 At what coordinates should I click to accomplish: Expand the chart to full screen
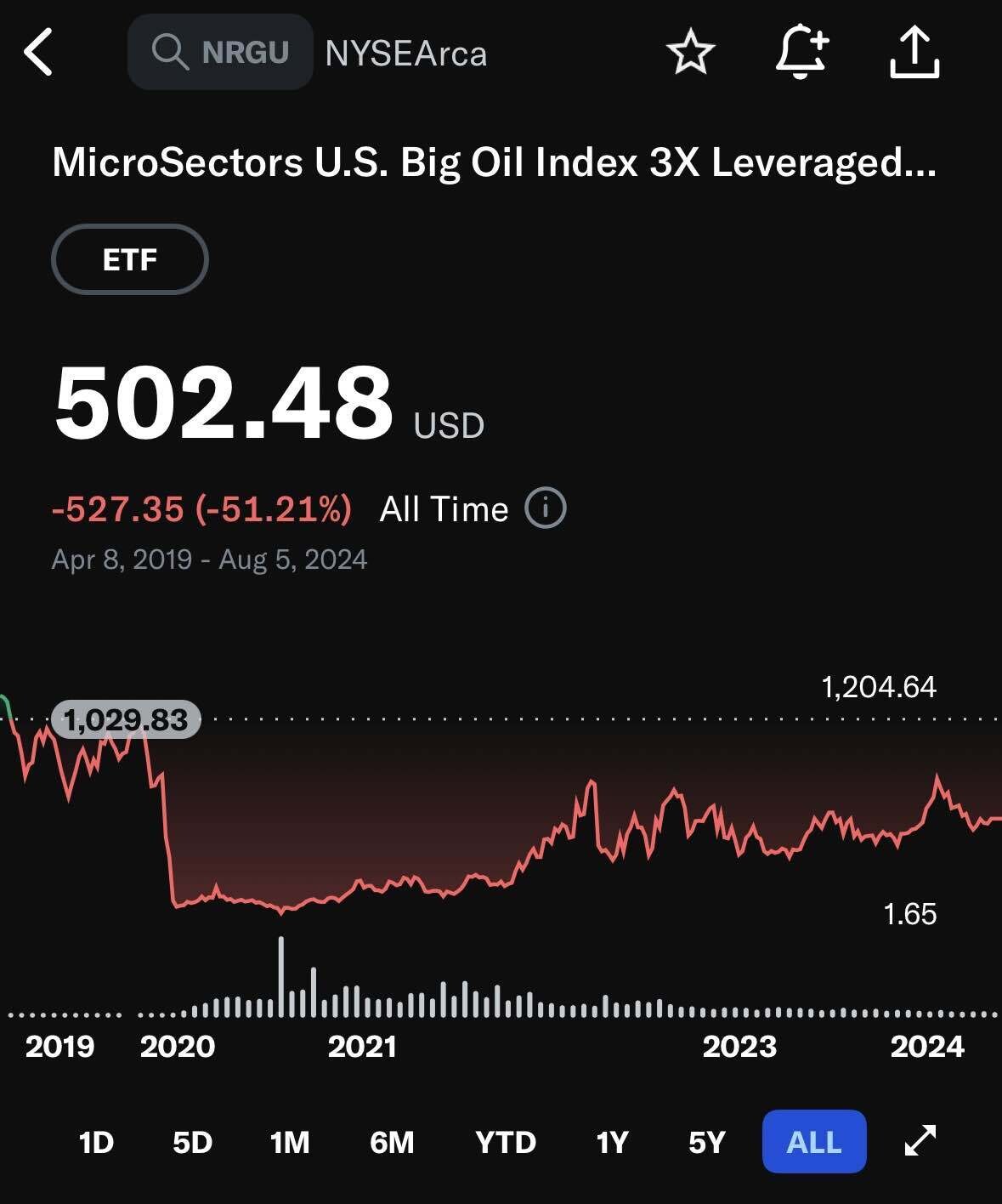920,1141
